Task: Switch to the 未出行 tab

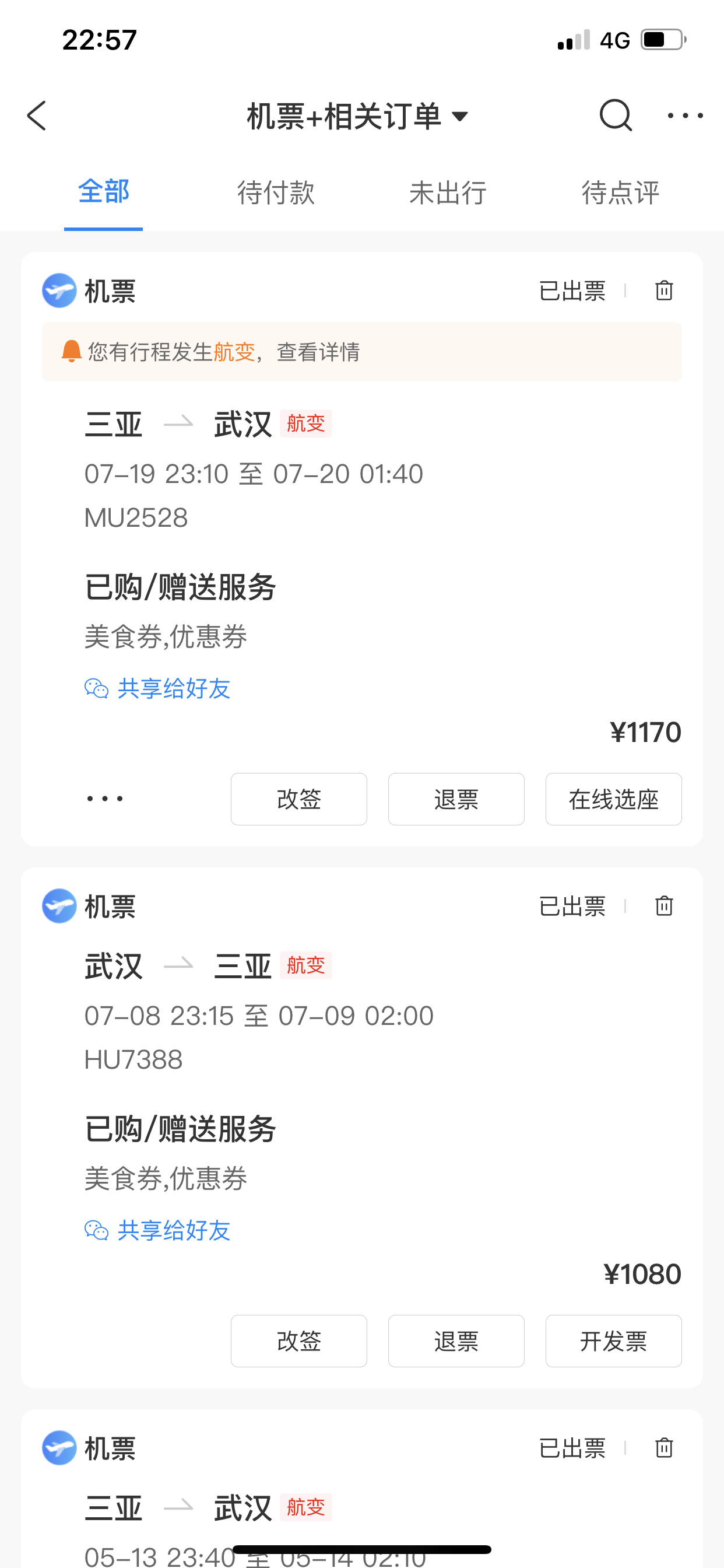Action: tap(448, 192)
